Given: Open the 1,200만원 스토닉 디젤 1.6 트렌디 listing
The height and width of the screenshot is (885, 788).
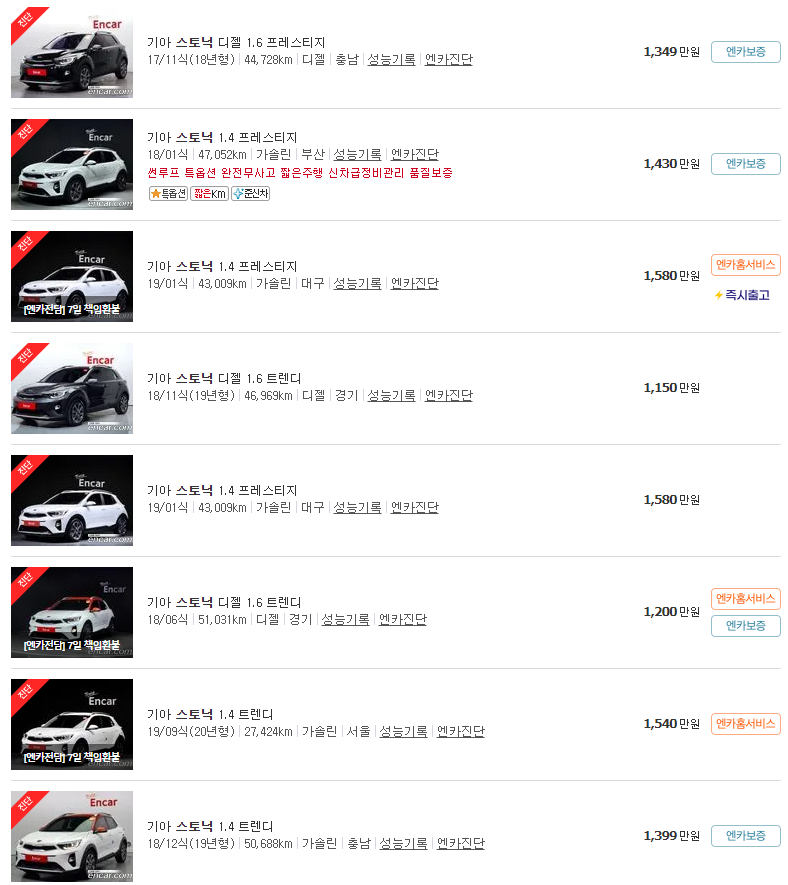Looking at the screenshot, I should [x=224, y=602].
